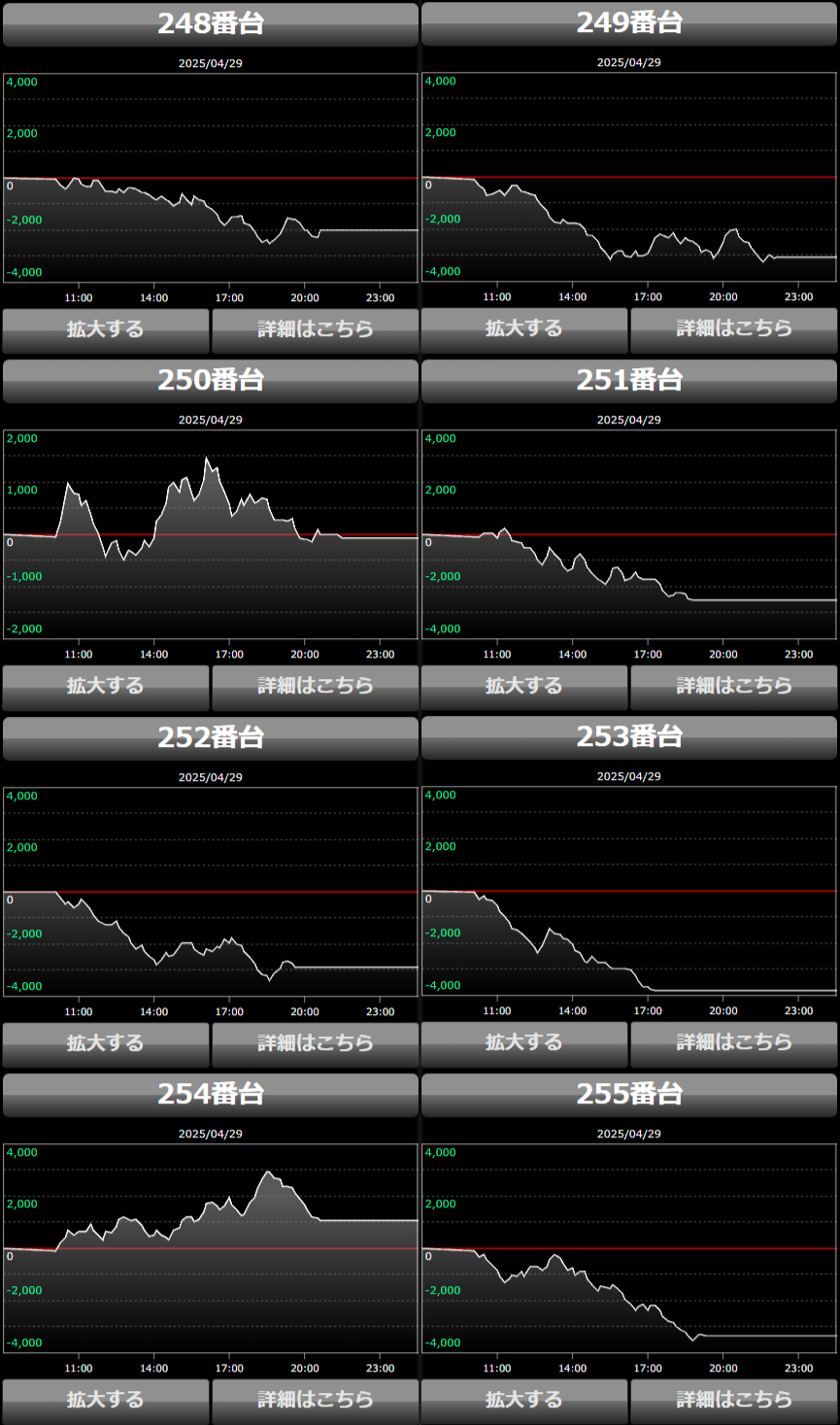The height and width of the screenshot is (1425, 840).
Task: Tap 拡大する for machine 252
Action: click(105, 1044)
